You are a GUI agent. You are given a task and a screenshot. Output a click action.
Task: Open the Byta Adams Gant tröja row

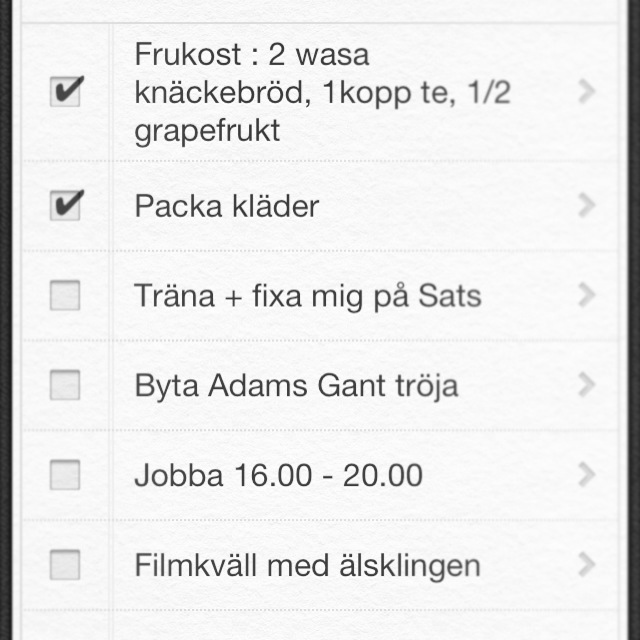click(x=587, y=385)
